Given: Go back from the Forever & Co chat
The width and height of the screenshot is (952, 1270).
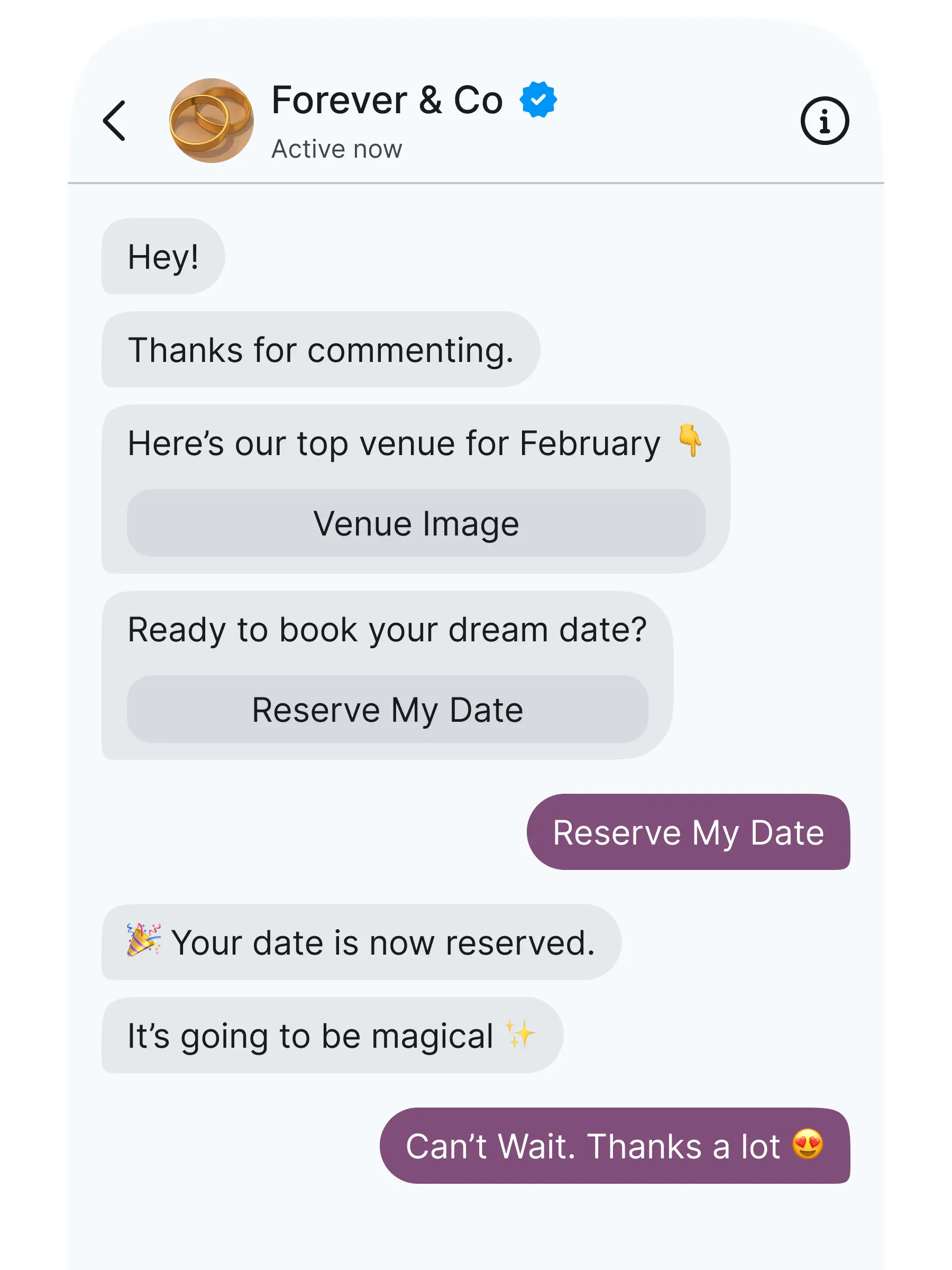Looking at the screenshot, I should coord(114,121).
